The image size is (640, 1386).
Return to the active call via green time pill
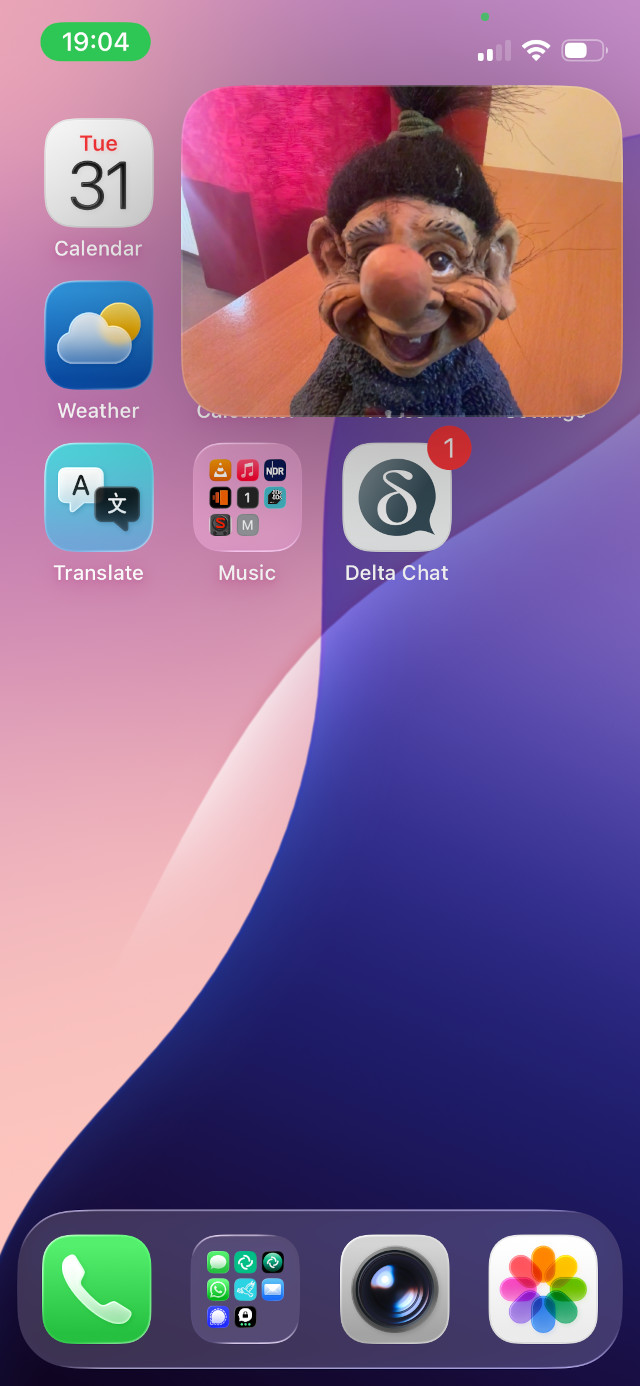pos(95,42)
